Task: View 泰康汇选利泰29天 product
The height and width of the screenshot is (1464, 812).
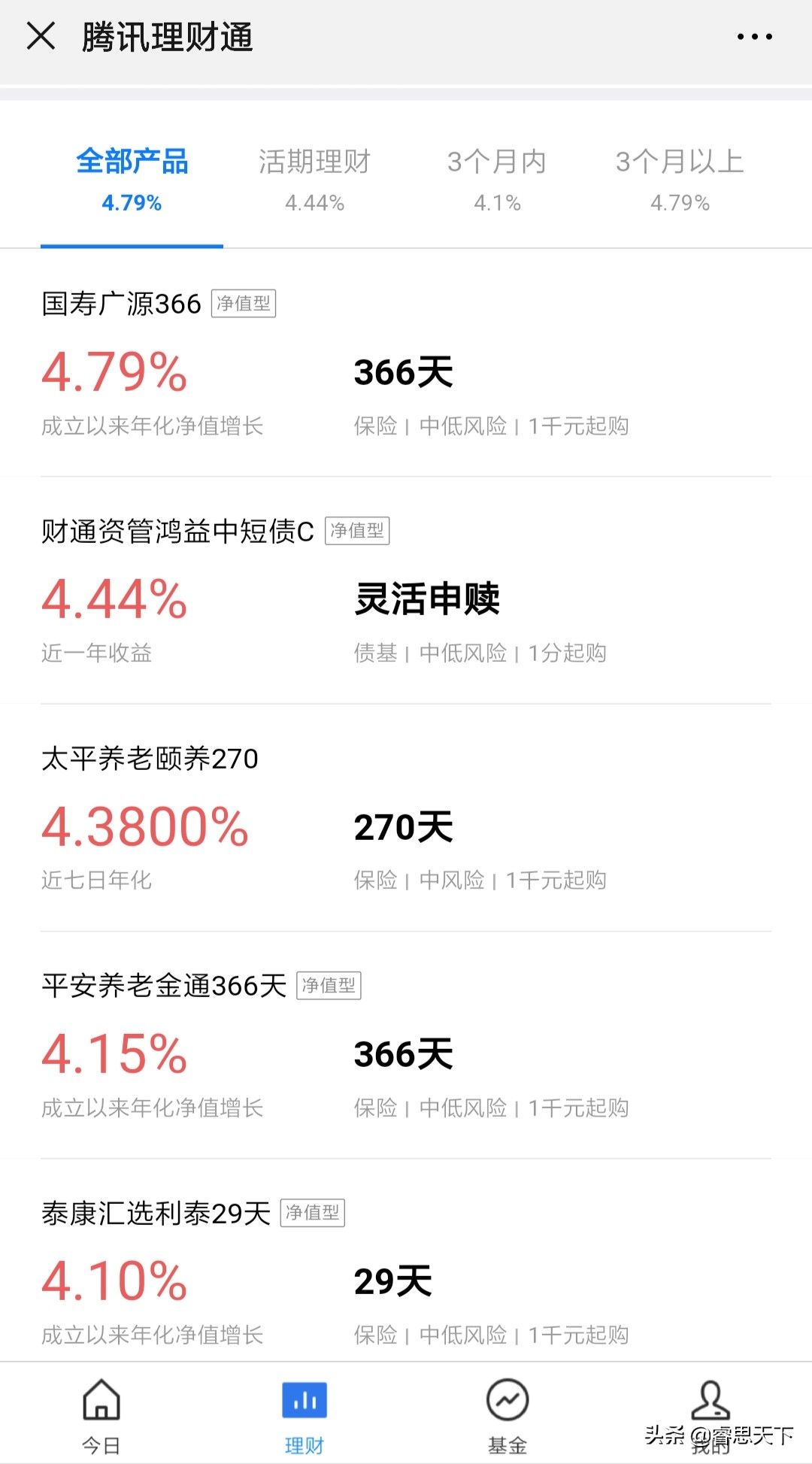Action: [406, 1261]
